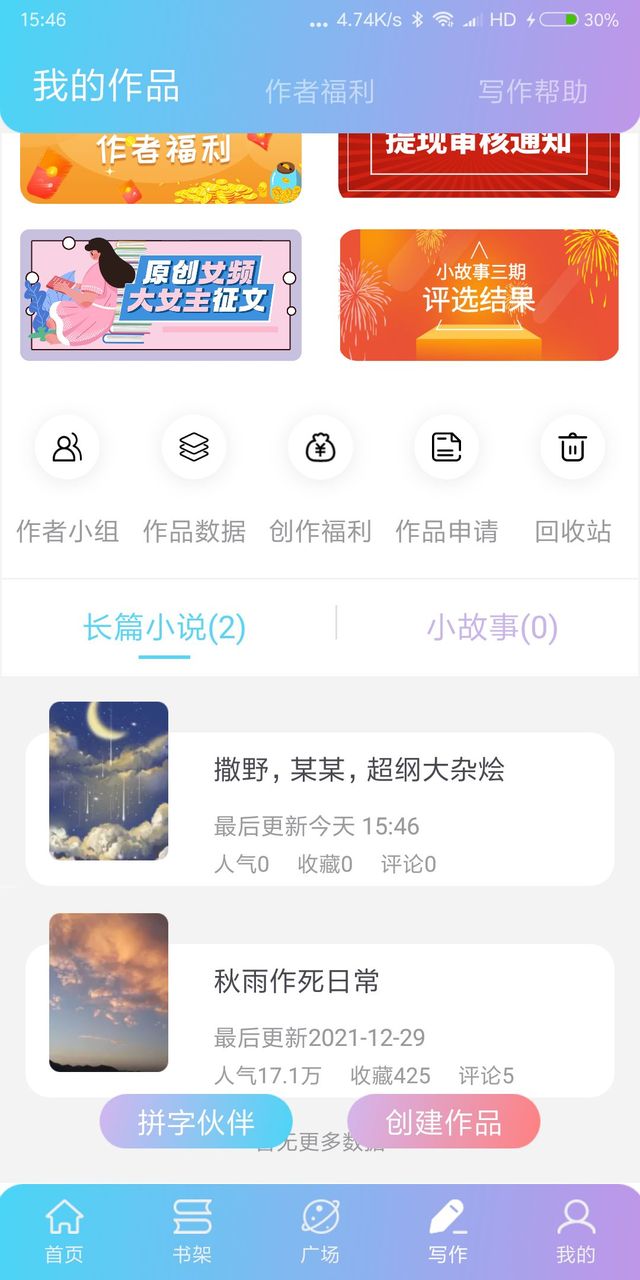Open the 写作帮助 top tab

tap(532, 92)
